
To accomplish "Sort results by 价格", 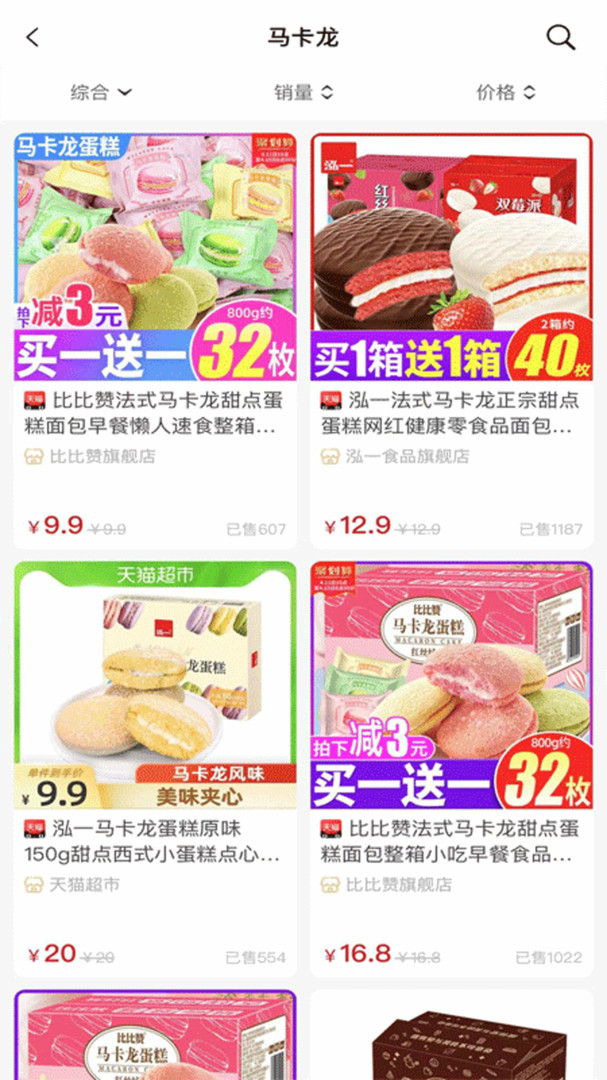I will (505, 93).
